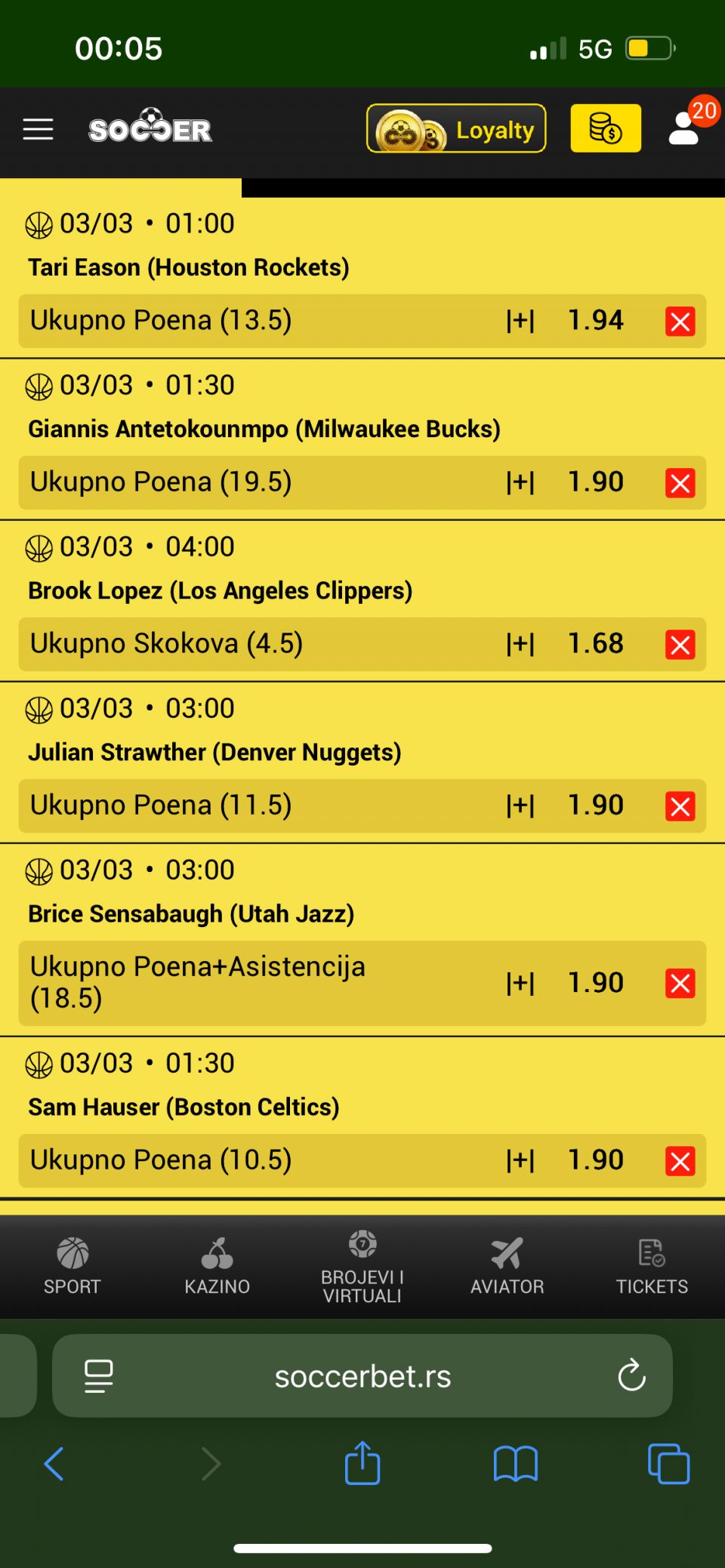Switch to the Sport tab
Screen dimensions: 725x1568
(x=72, y=1267)
